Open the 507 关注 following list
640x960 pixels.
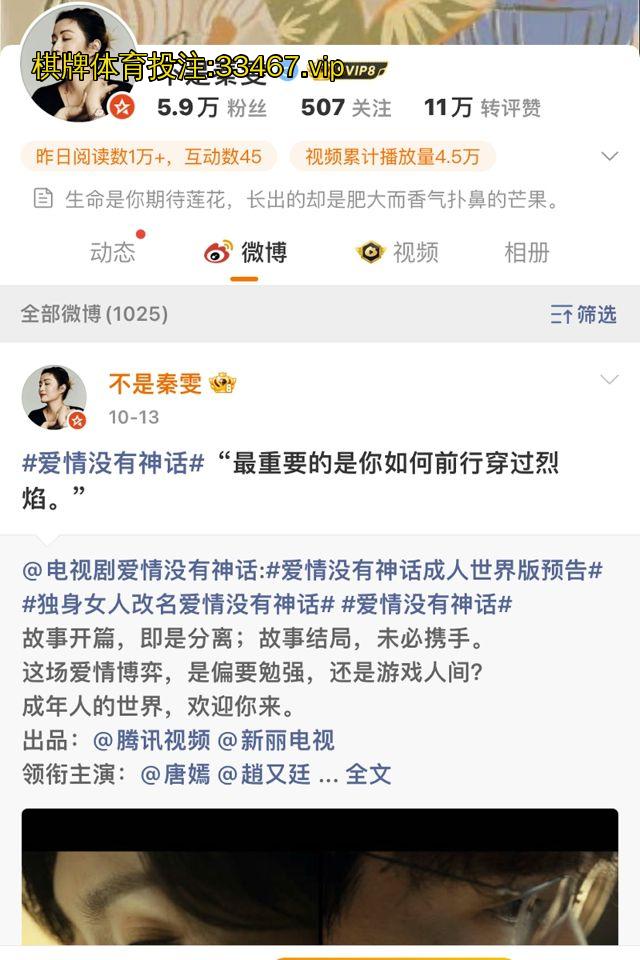(x=346, y=108)
